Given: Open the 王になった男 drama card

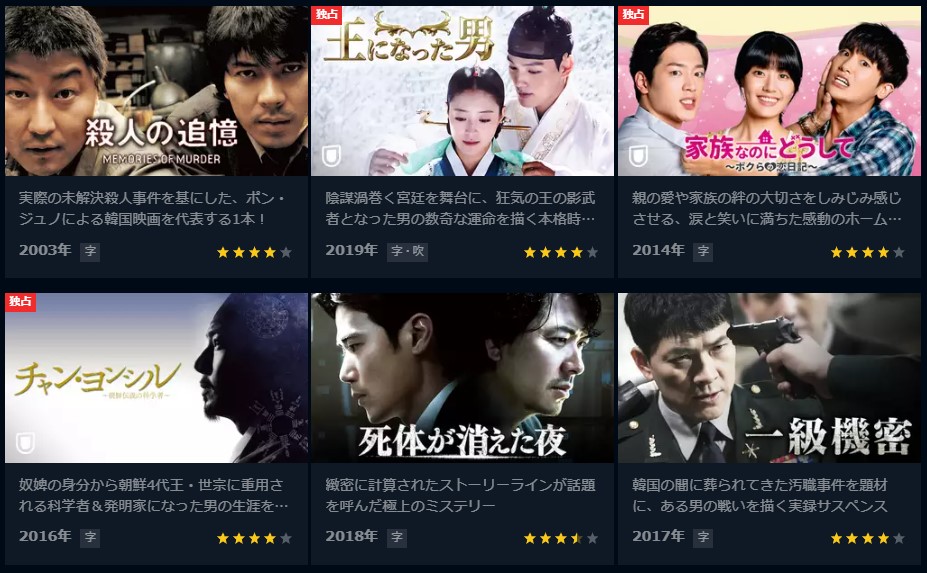Looking at the screenshot, I should coord(462,92).
